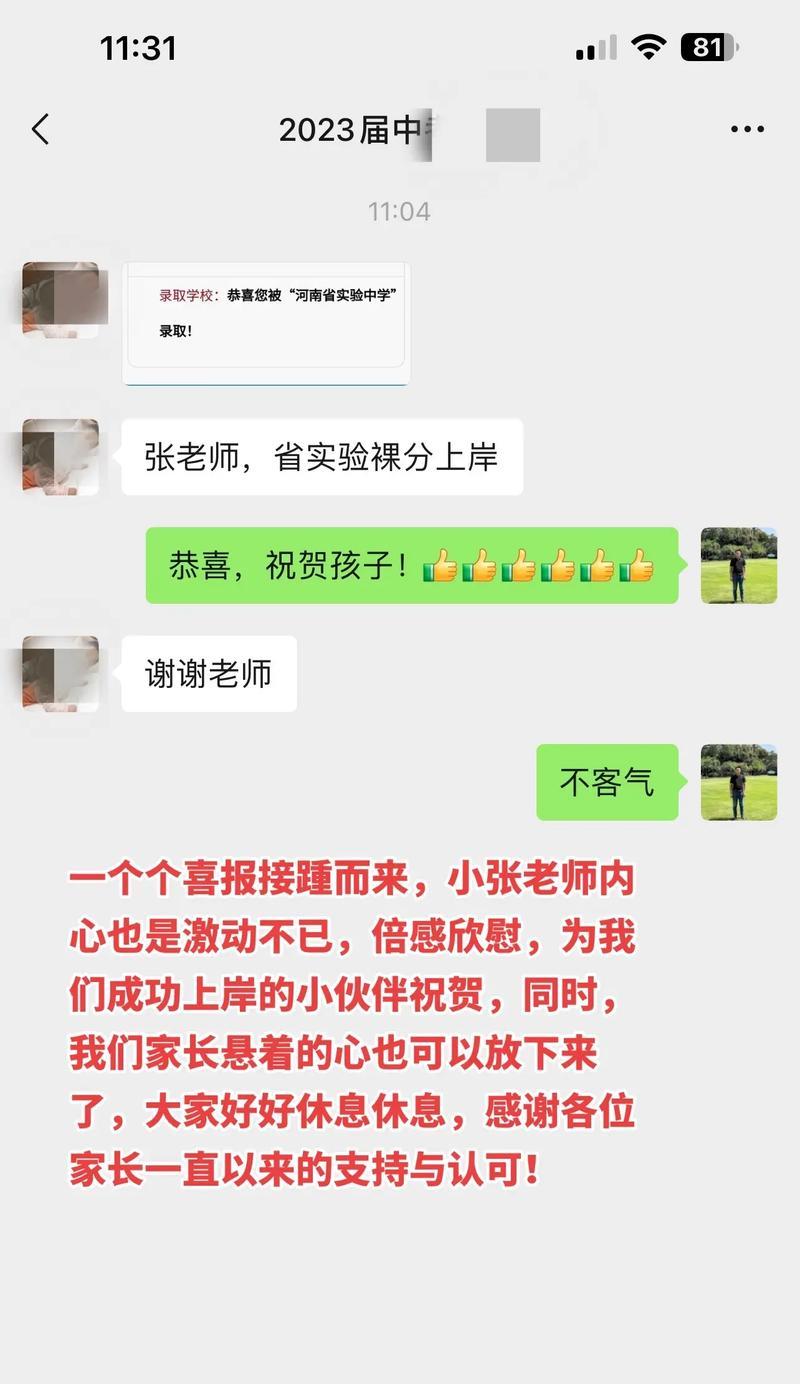Viewport: 800px width, 1384px height.
Task: Go back to the chat list
Action: tap(40, 129)
